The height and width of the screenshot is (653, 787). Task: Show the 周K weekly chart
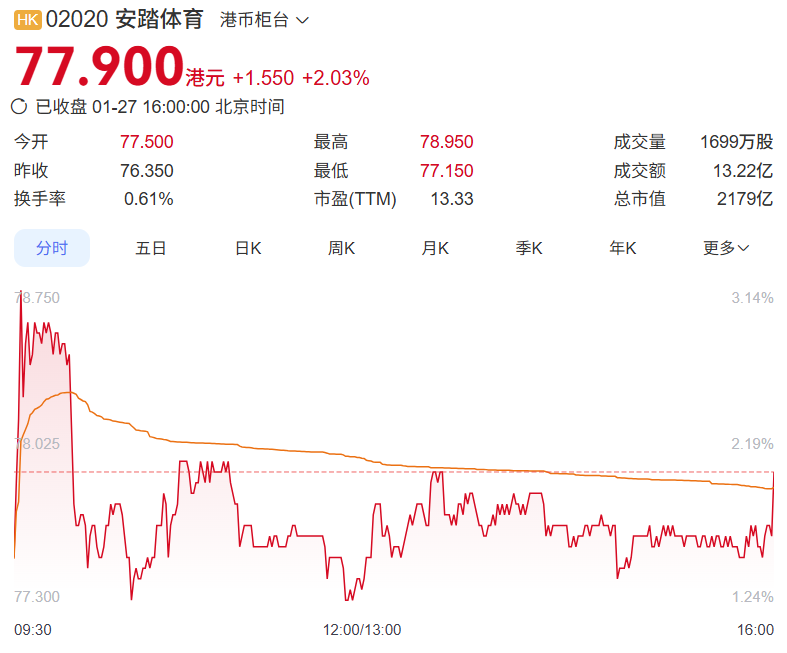click(x=341, y=248)
